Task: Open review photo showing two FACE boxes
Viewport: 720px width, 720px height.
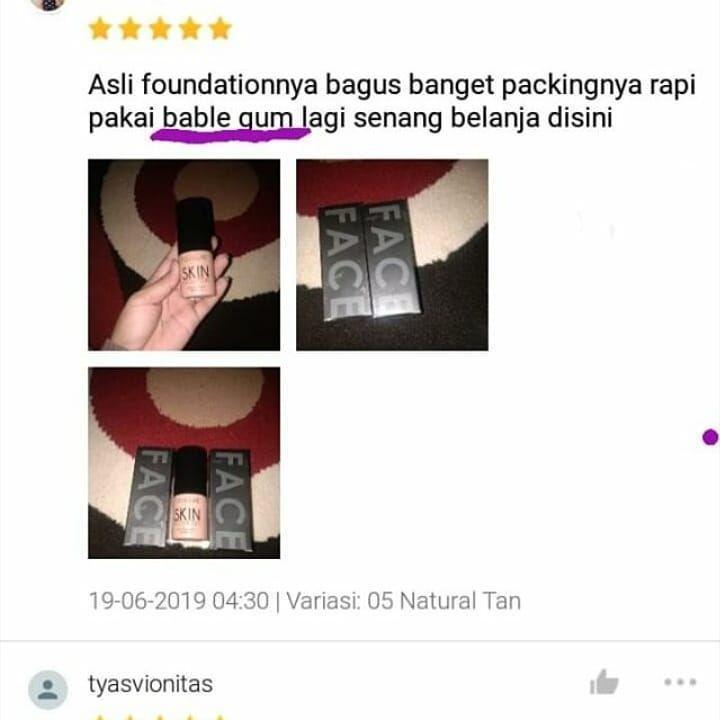Action: tap(392, 255)
